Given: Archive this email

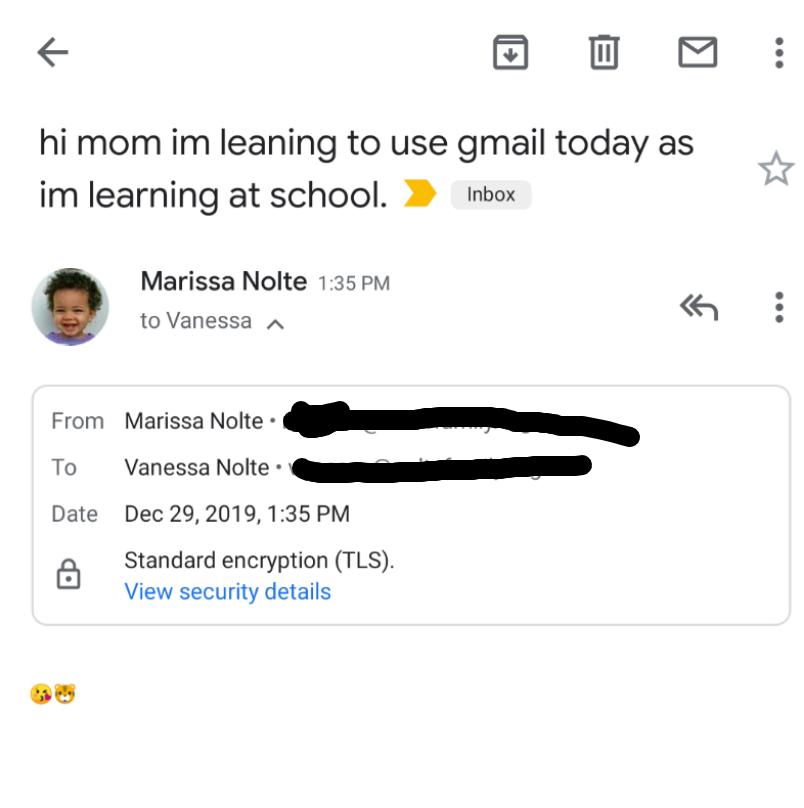Looking at the screenshot, I should pyautogui.click(x=511, y=52).
